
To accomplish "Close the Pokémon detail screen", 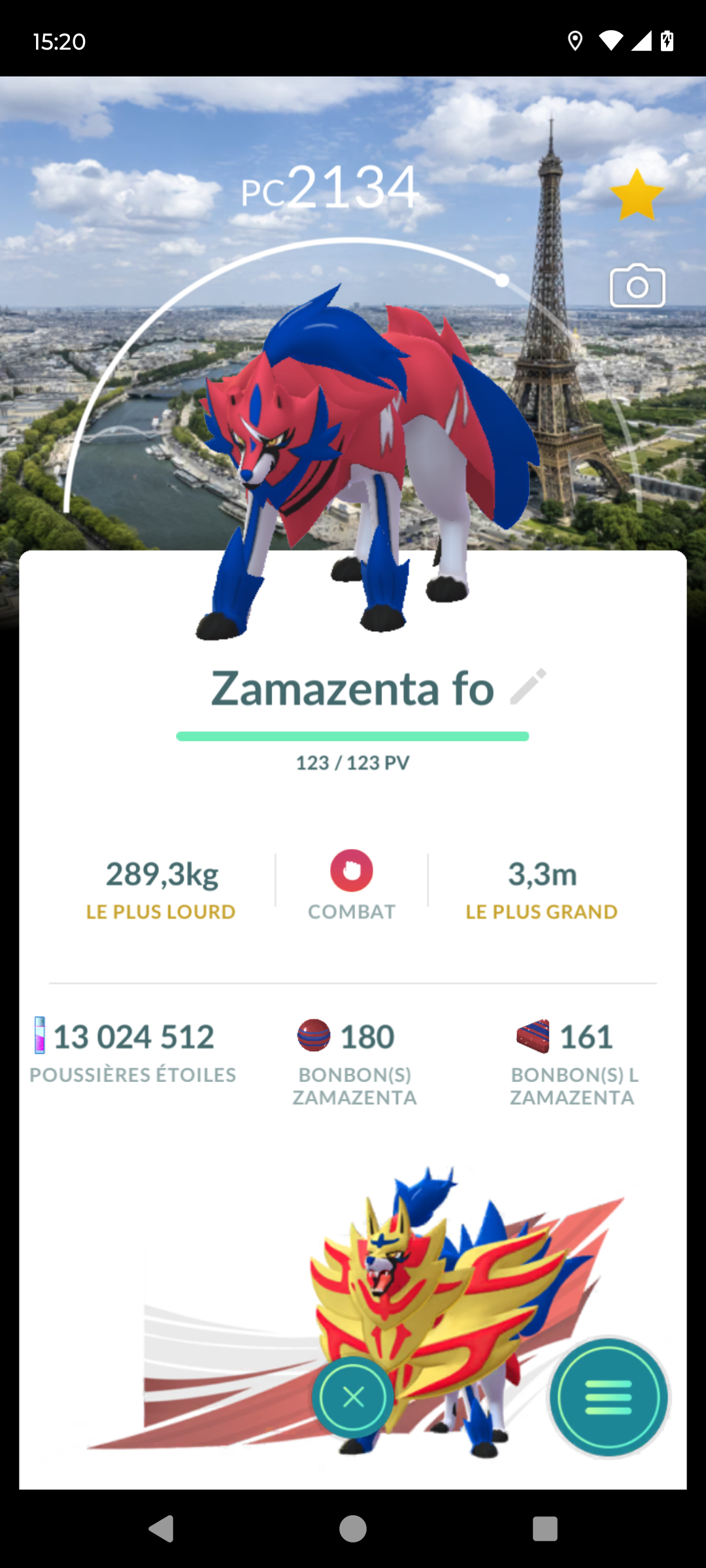I will coord(353,1397).
